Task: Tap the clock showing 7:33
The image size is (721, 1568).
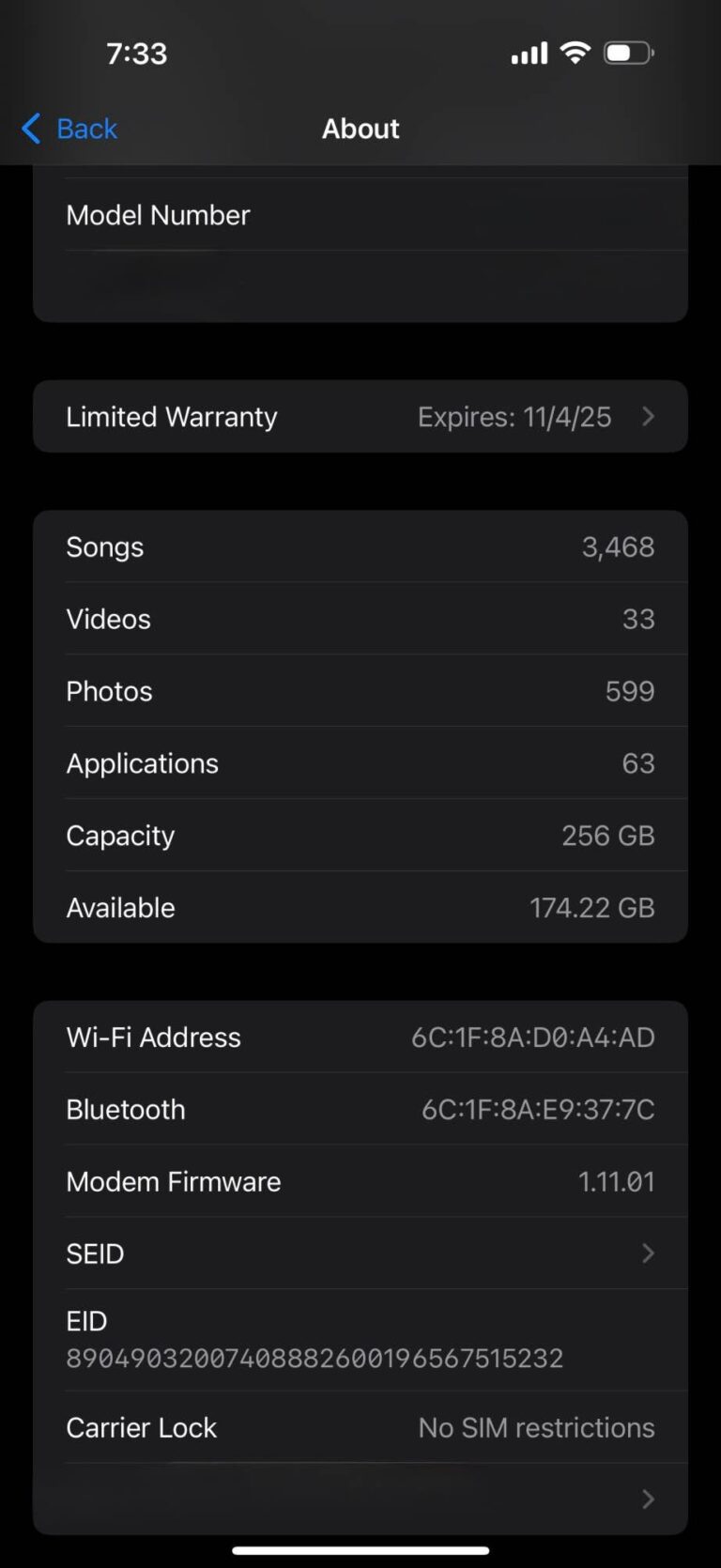Action: [x=137, y=54]
